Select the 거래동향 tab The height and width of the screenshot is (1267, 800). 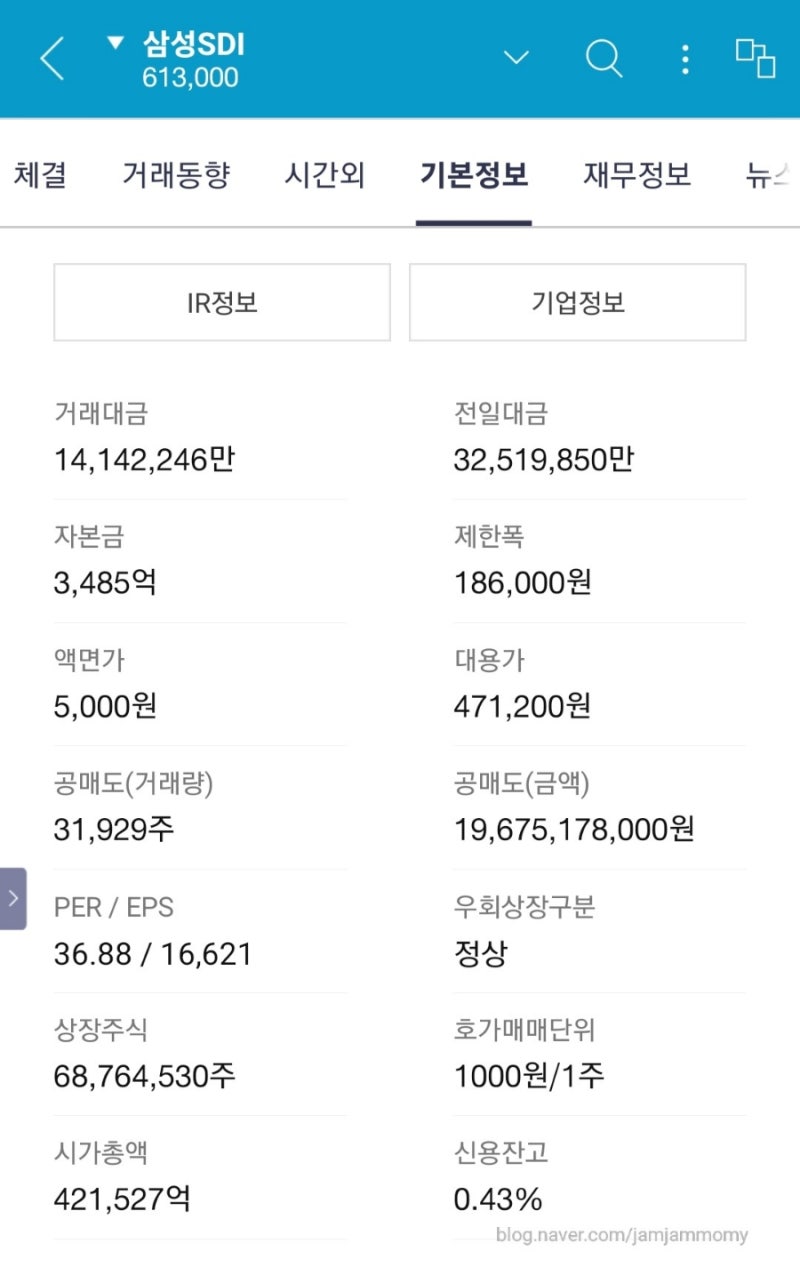tap(178, 174)
